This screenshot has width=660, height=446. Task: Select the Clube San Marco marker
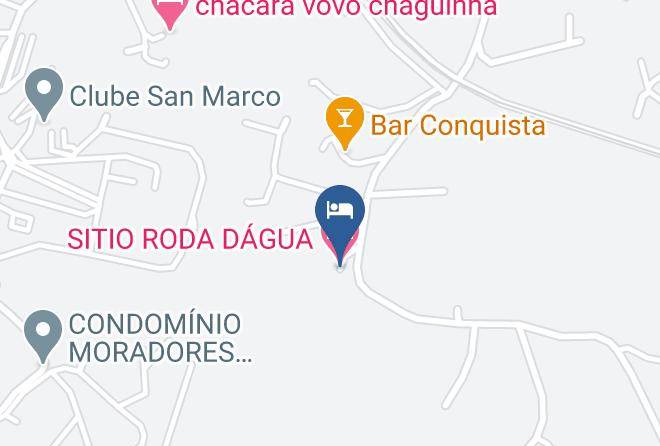[x=43, y=94]
